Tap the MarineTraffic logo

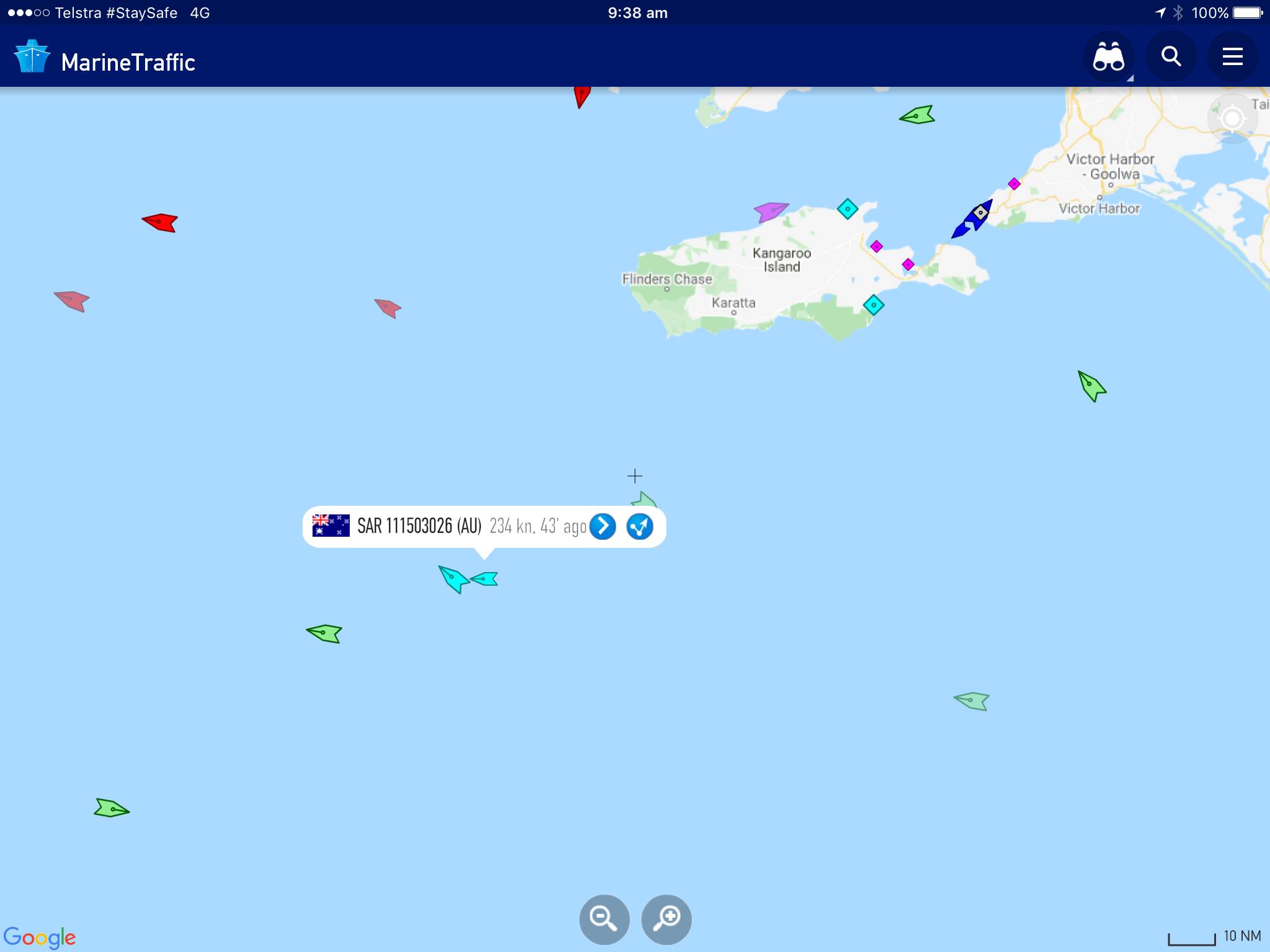[x=32, y=57]
